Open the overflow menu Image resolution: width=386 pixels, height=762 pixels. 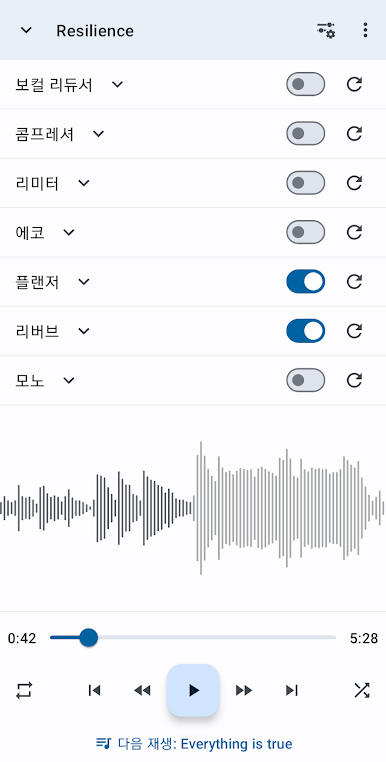pos(365,30)
